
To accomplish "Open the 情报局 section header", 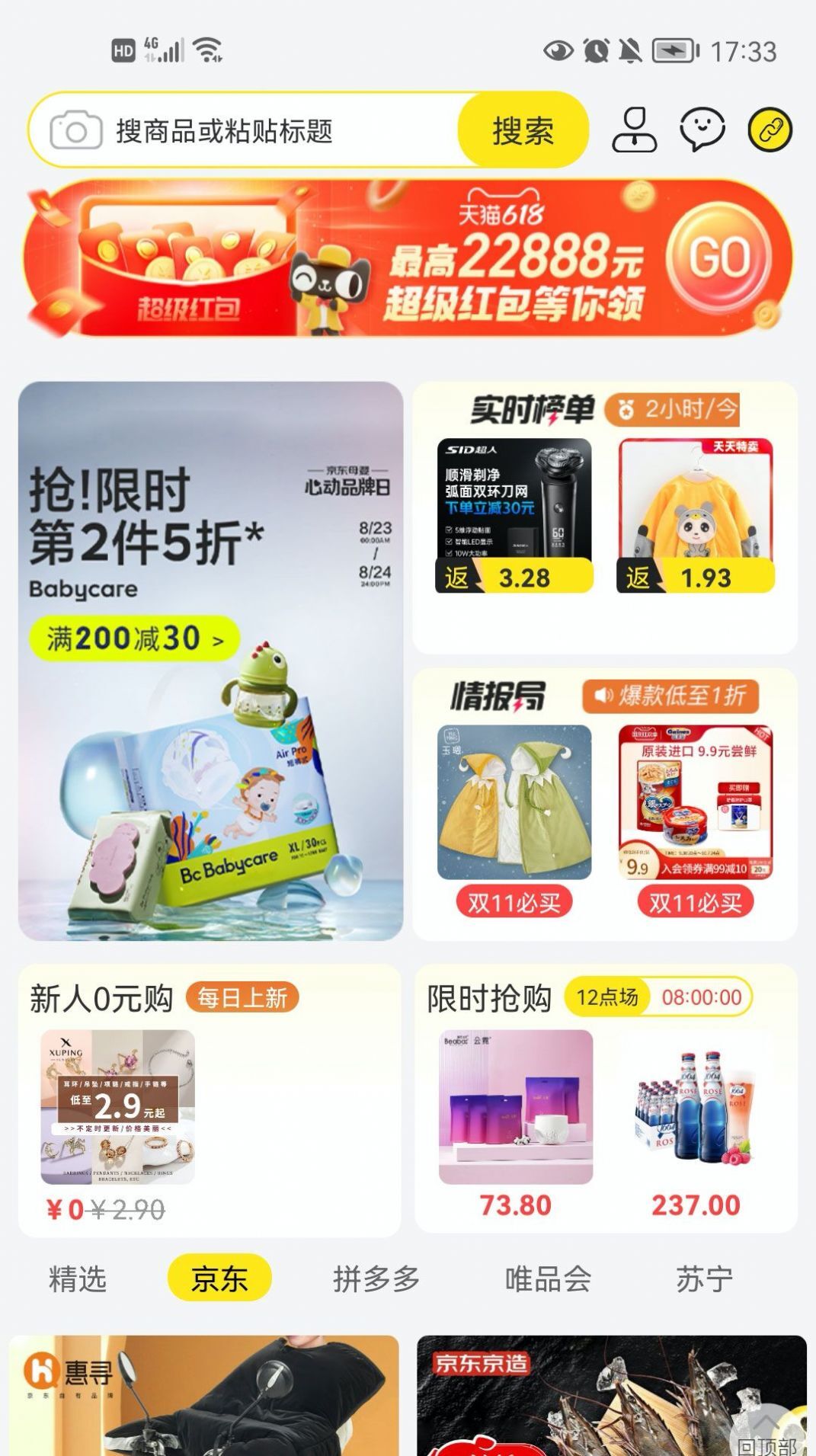I will [x=499, y=696].
